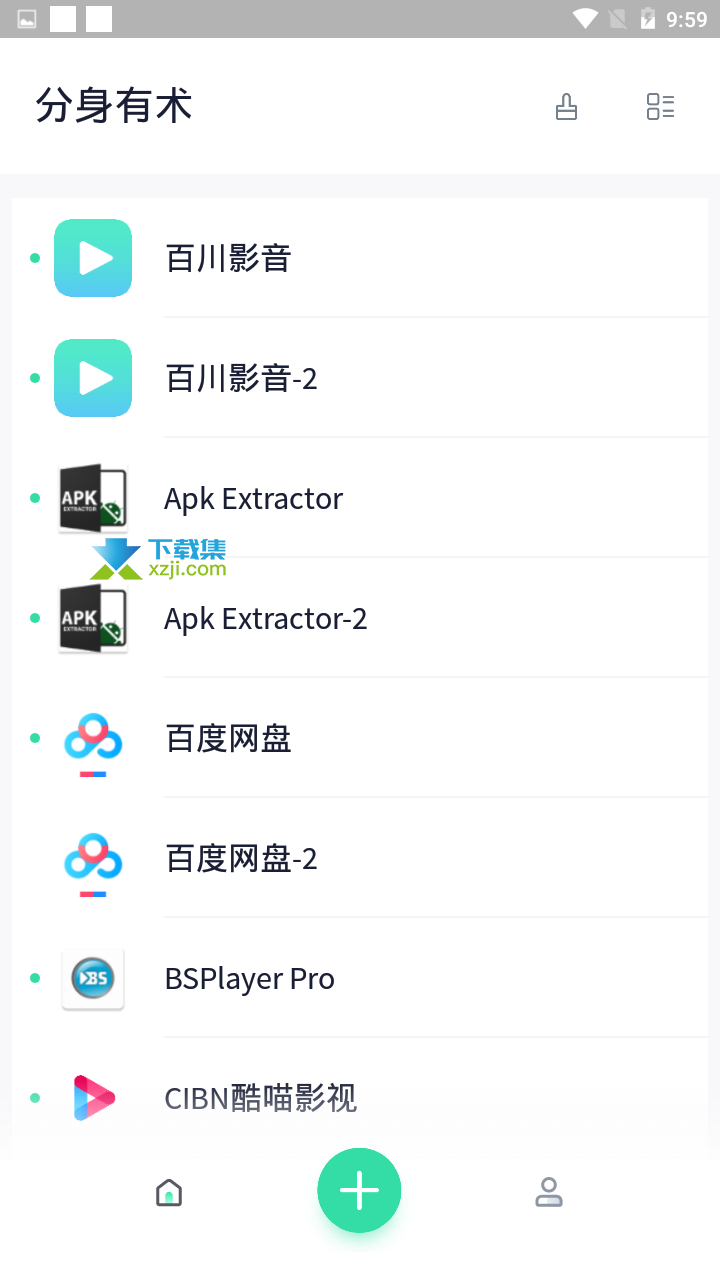Open BSPlayer Pro
The height and width of the screenshot is (1280, 720).
click(360, 978)
